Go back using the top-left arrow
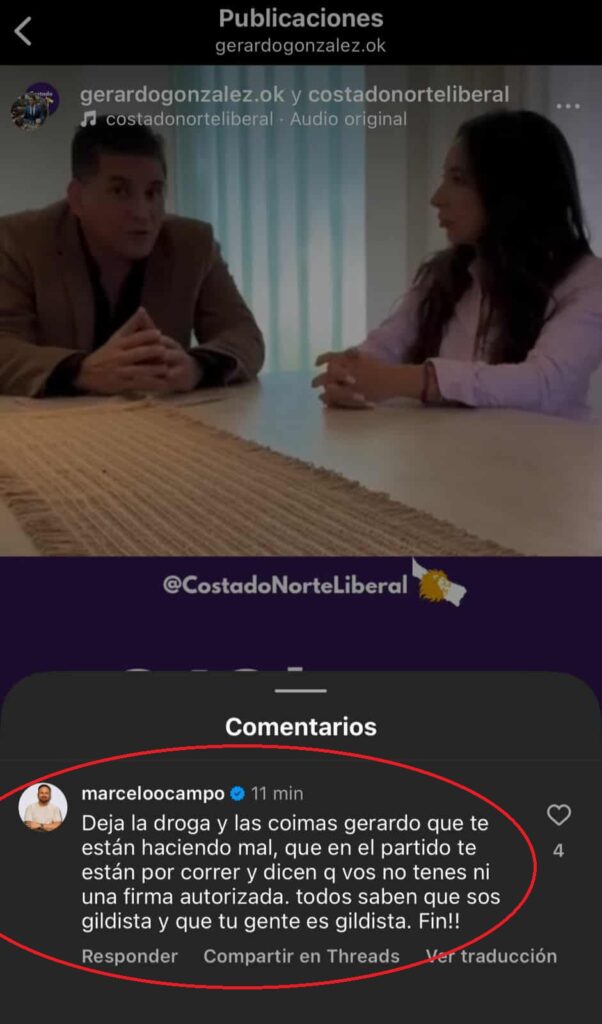 pos(23,31)
